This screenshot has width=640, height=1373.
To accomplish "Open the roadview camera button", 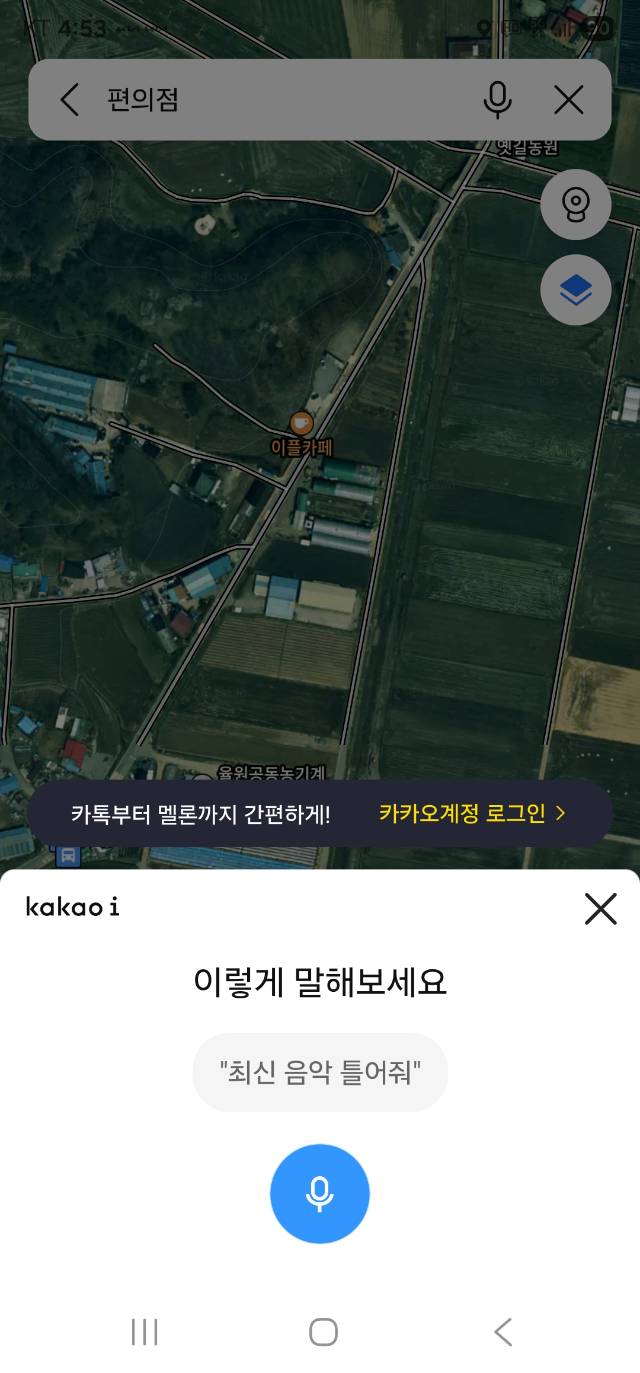I will point(575,205).
